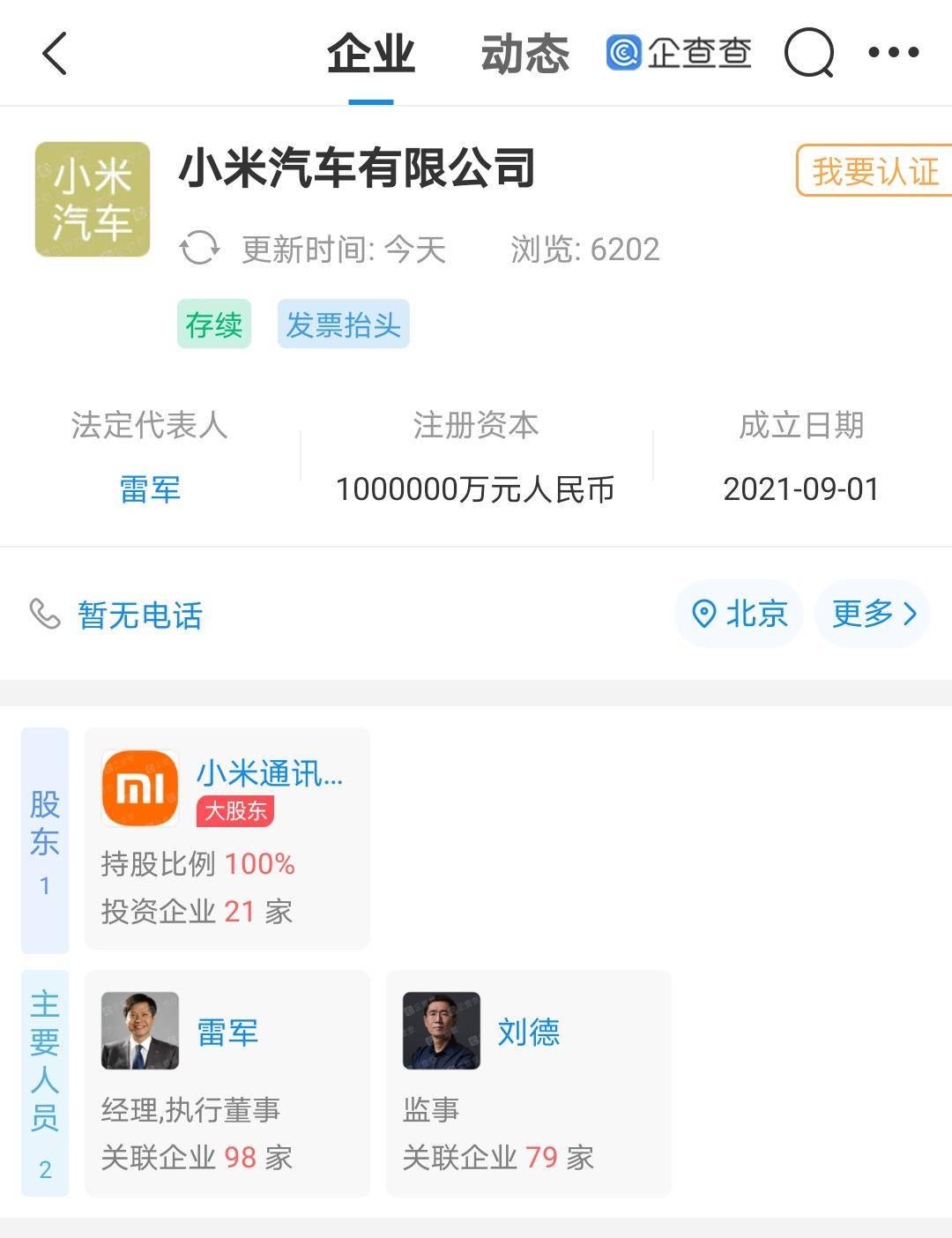
Task: Open legal representative 雷军 link
Action: point(150,488)
